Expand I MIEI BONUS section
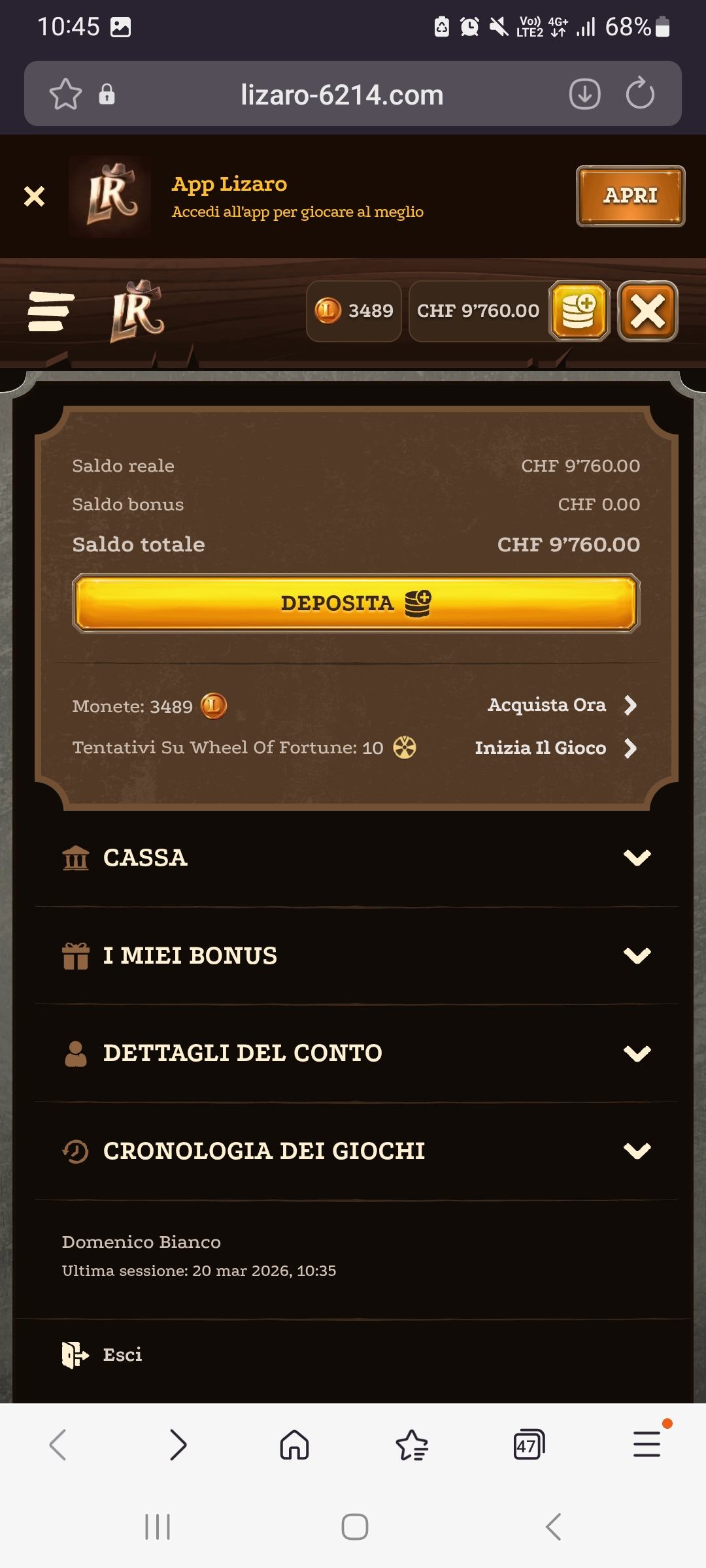Viewport: 706px width, 1568px height. pyautogui.click(x=356, y=955)
